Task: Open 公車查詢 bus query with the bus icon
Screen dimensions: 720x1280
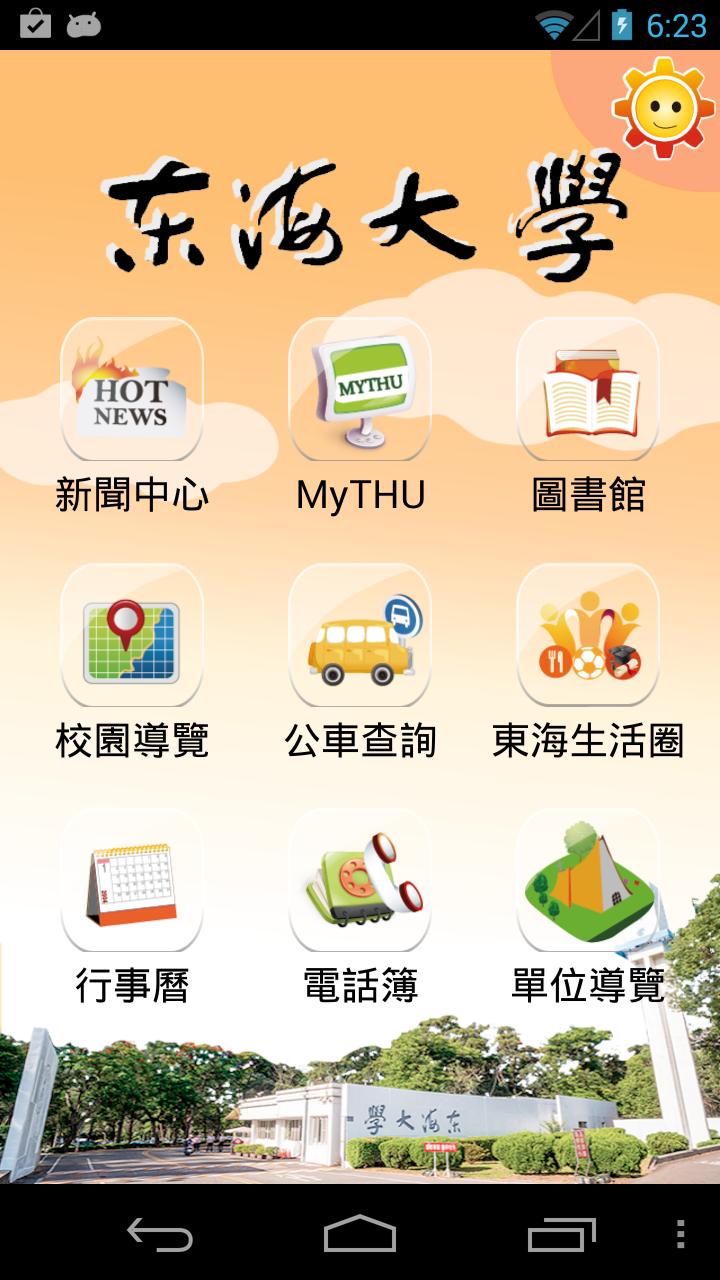Action: coord(359,635)
